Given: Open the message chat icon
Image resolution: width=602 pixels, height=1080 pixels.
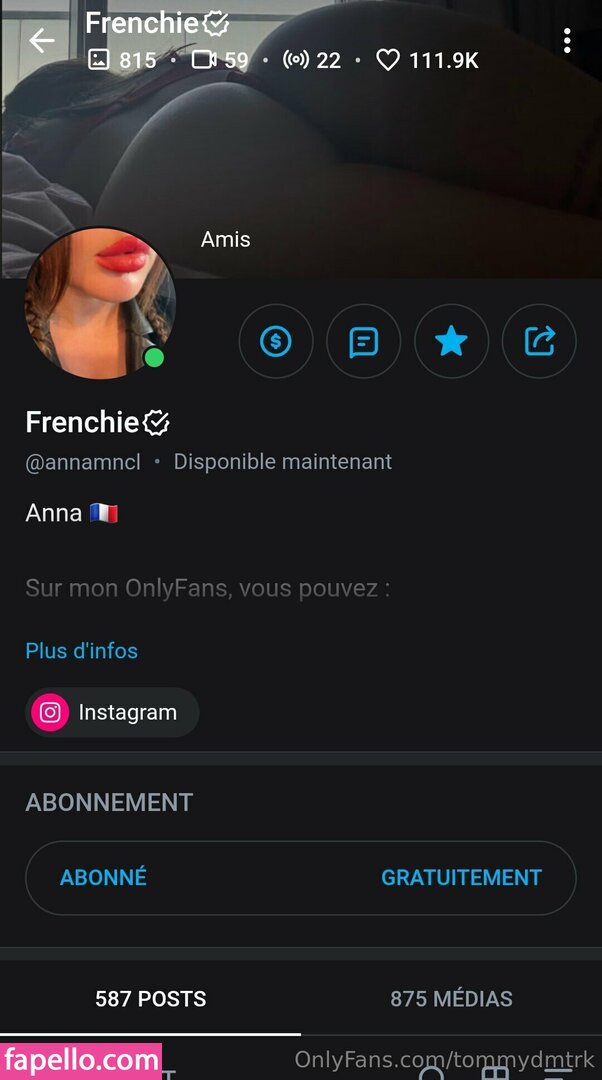Looking at the screenshot, I should 363,342.
